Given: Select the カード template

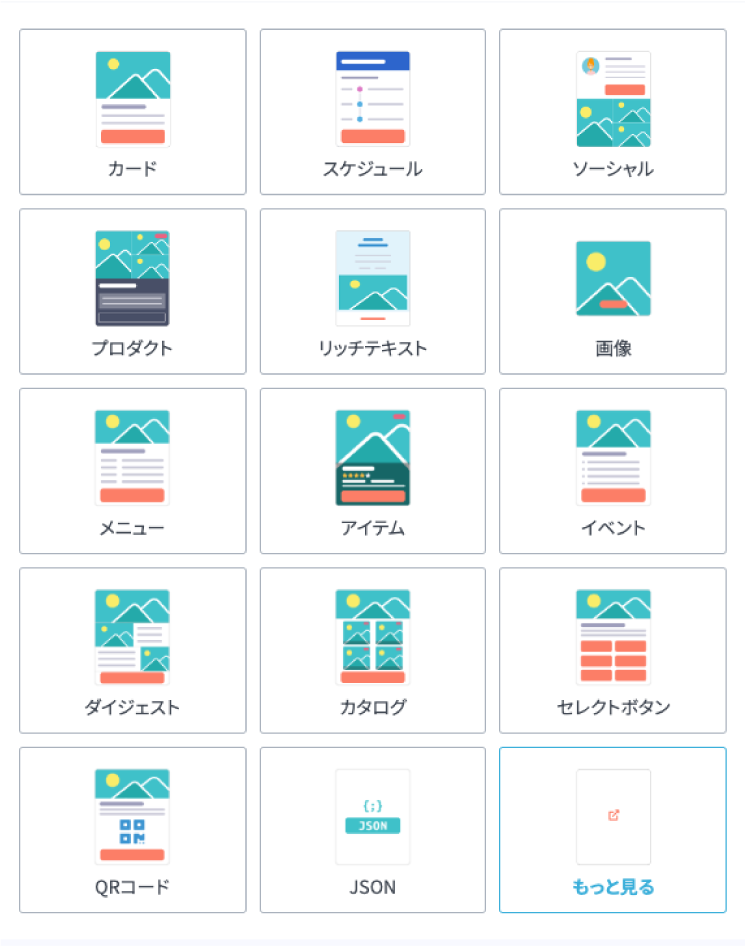Looking at the screenshot, I should point(132,112).
